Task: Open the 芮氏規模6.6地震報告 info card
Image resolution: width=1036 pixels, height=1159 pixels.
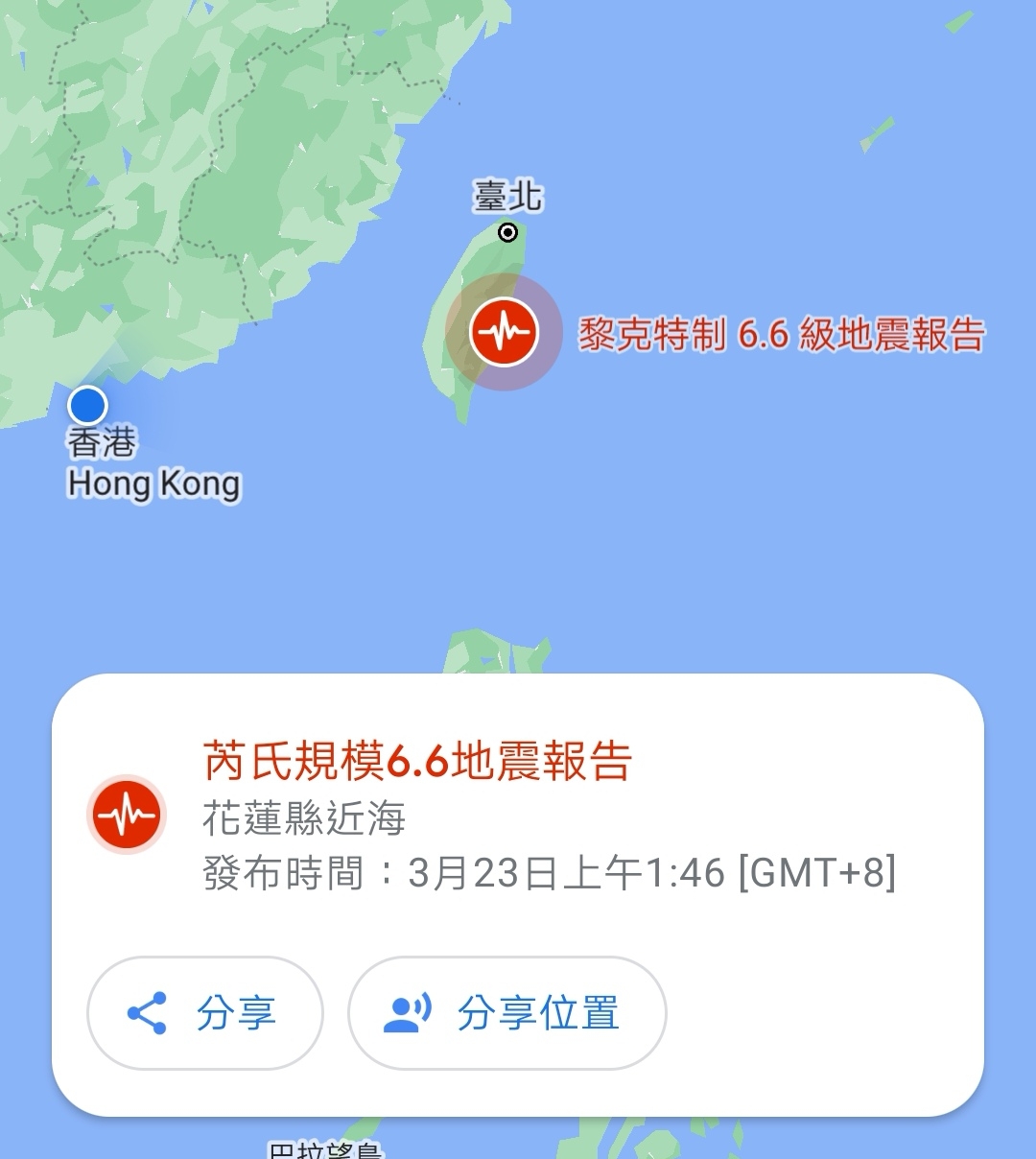Action: coord(418,761)
